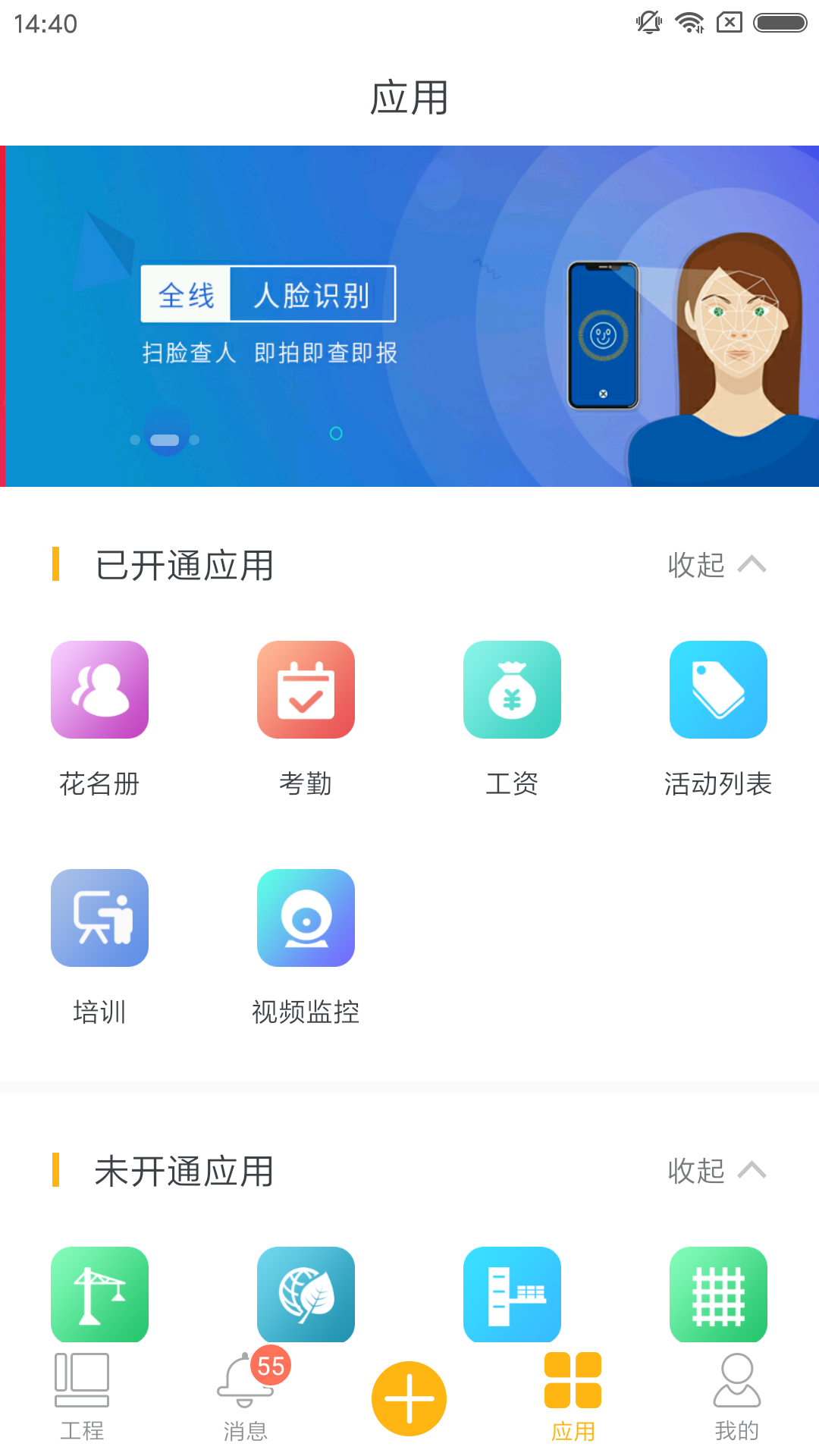Select the green crane icon under 未开通应用

pos(99,1294)
